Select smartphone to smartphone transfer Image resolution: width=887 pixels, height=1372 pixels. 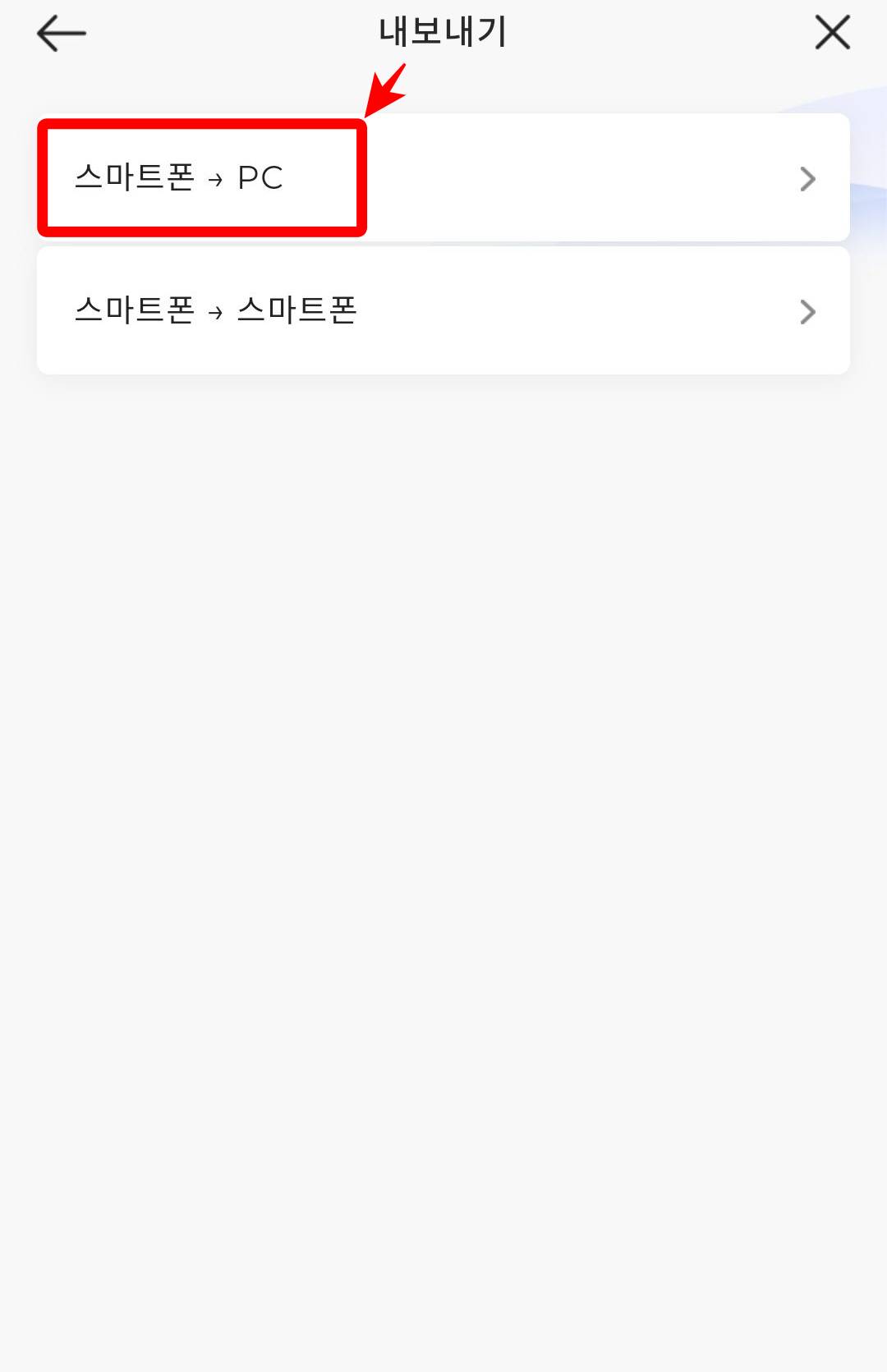(443, 310)
